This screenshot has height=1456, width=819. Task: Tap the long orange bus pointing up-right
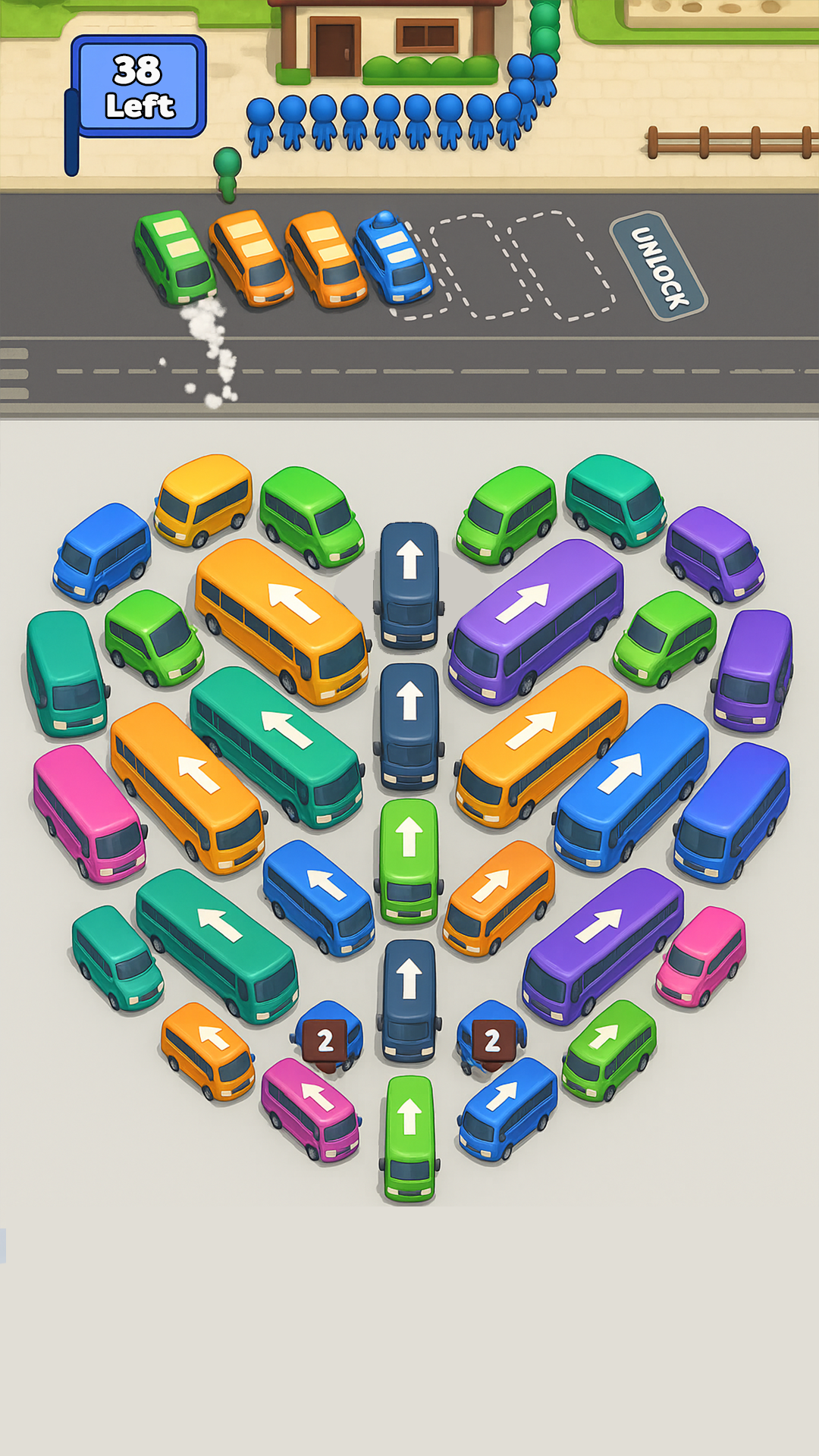coord(541,745)
